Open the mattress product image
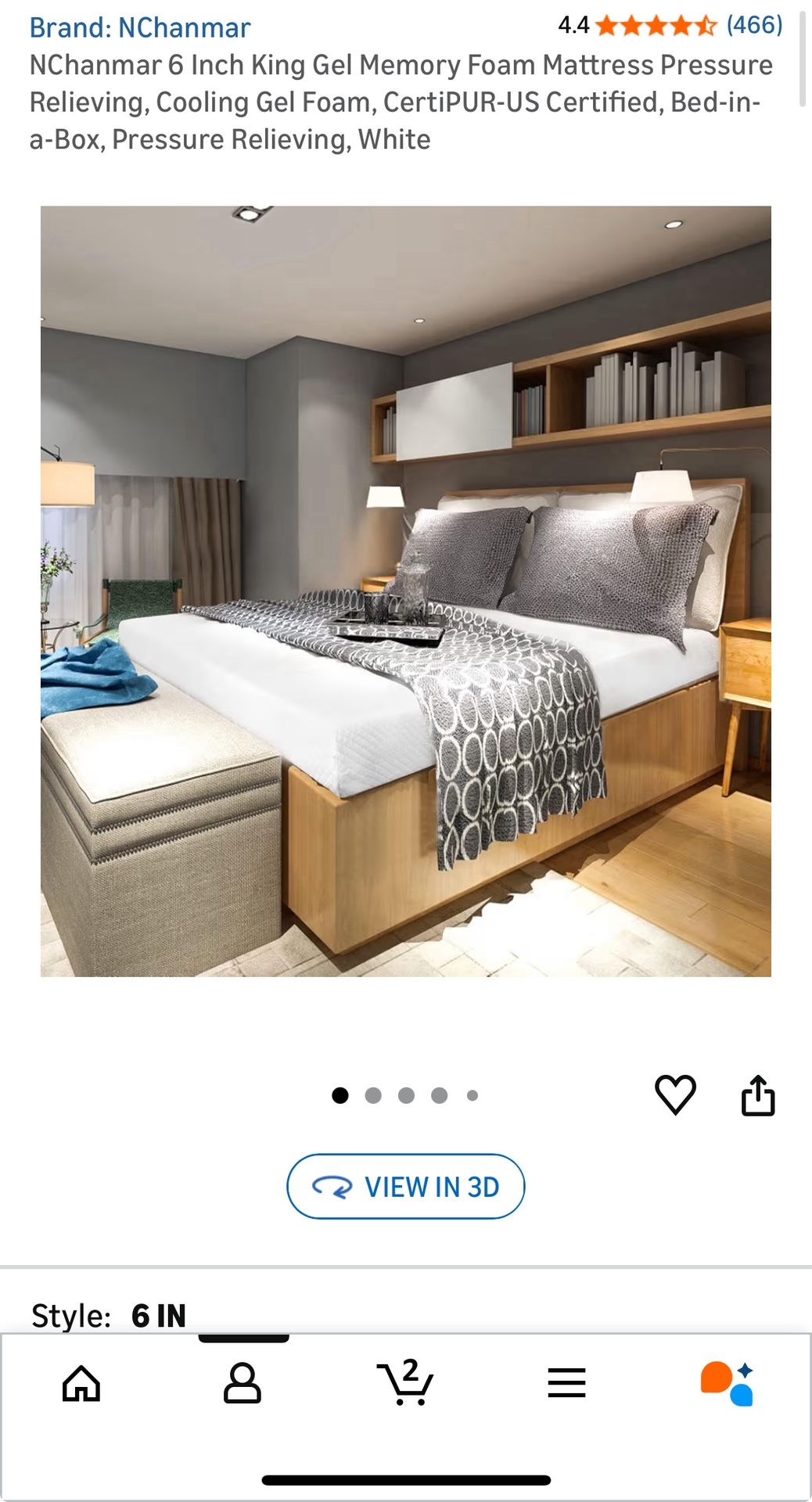Image resolution: width=812 pixels, height=1502 pixels. pyautogui.click(x=405, y=591)
